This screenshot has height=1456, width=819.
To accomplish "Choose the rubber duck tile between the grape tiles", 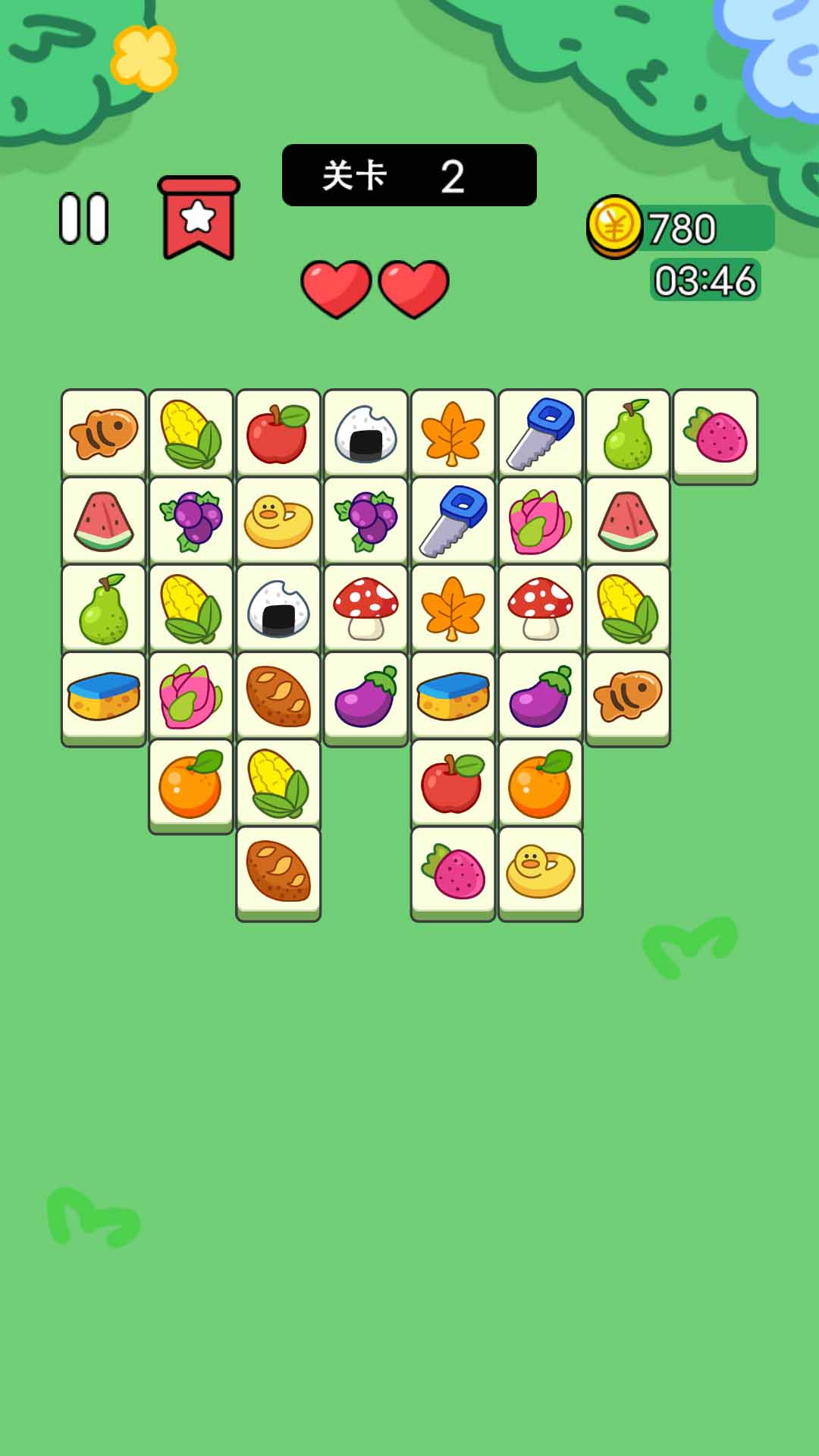I will pos(278,522).
